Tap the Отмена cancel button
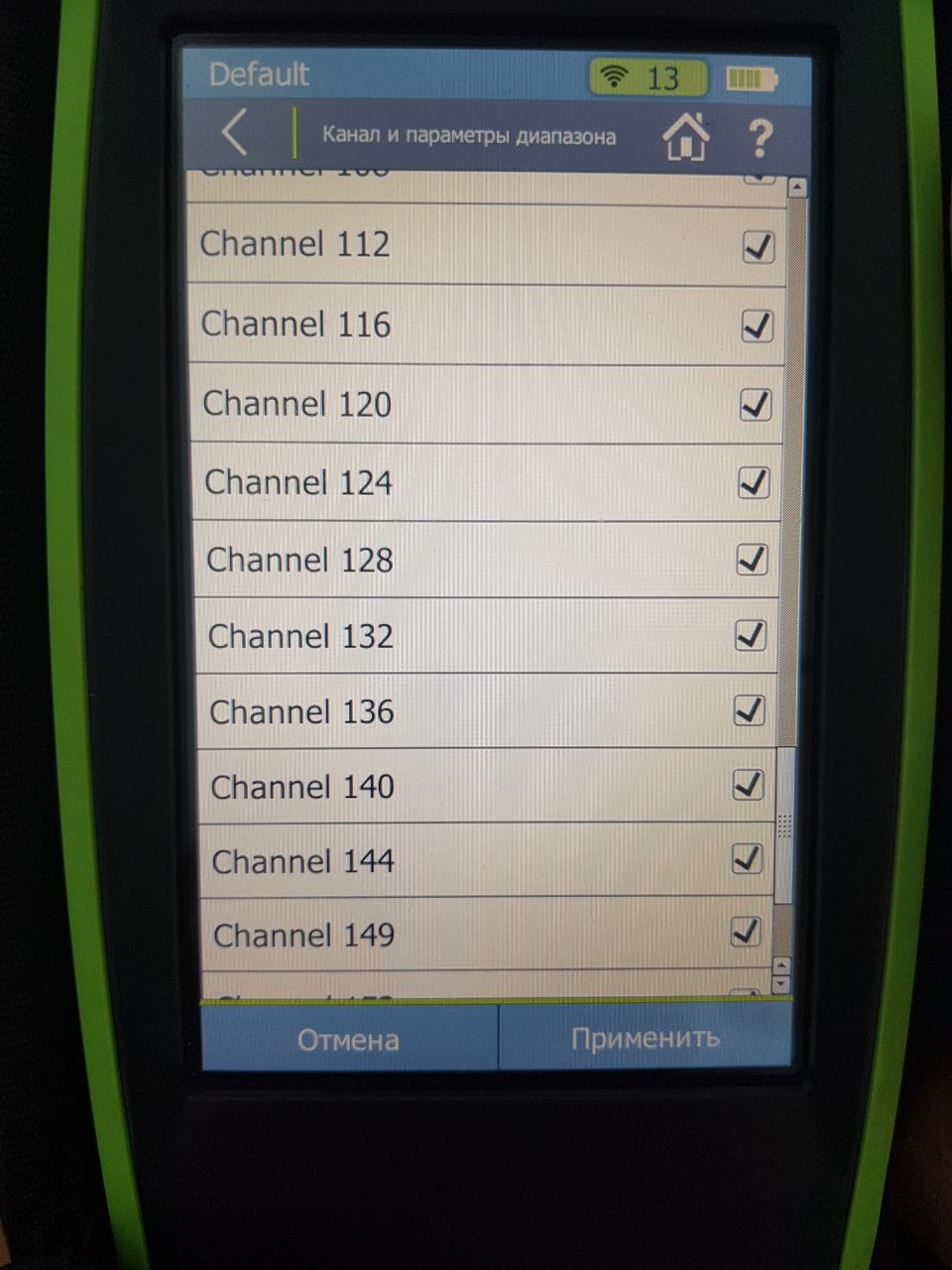Viewport: 952px width, 1270px height. (348, 1040)
